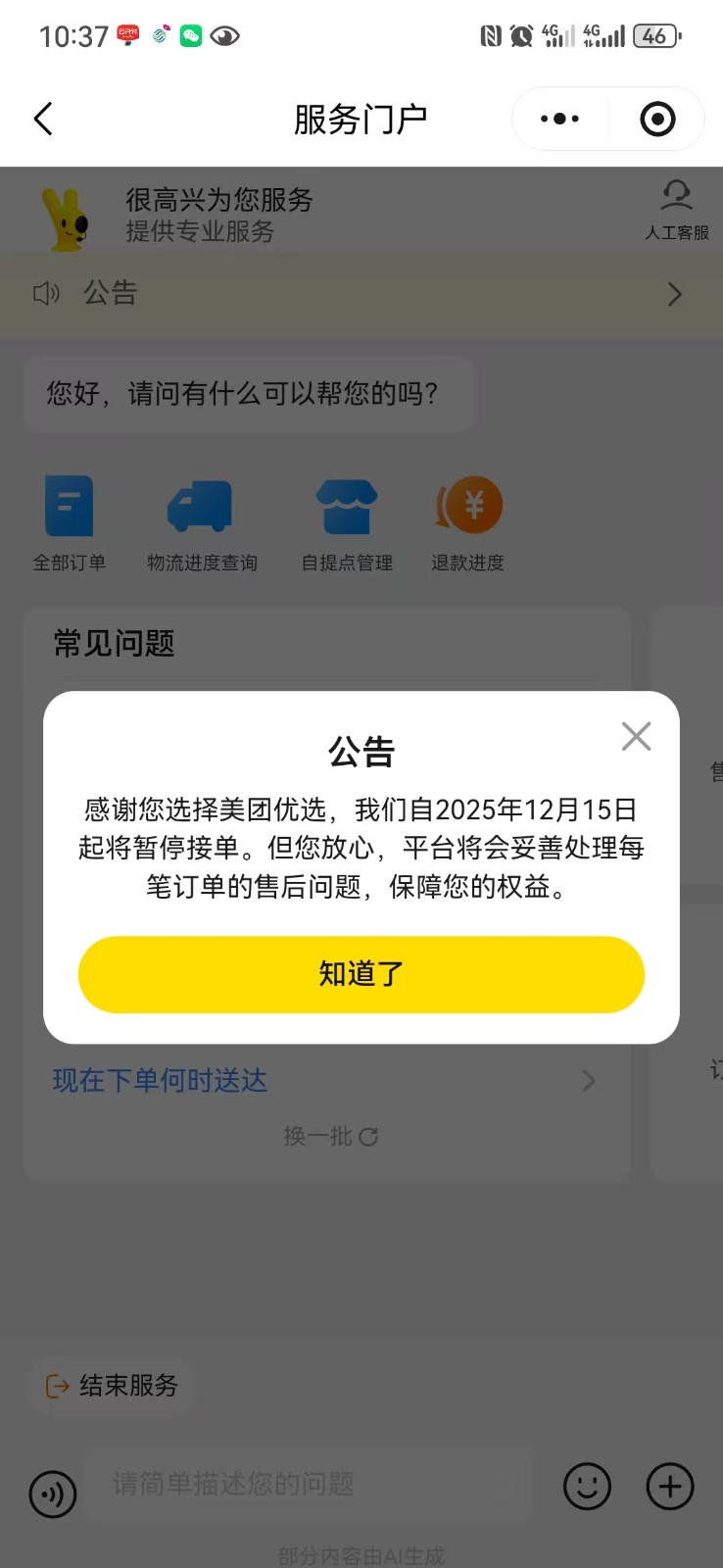723x1568 pixels.
Task: Go back from 服务门户
Action: [x=43, y=120]
